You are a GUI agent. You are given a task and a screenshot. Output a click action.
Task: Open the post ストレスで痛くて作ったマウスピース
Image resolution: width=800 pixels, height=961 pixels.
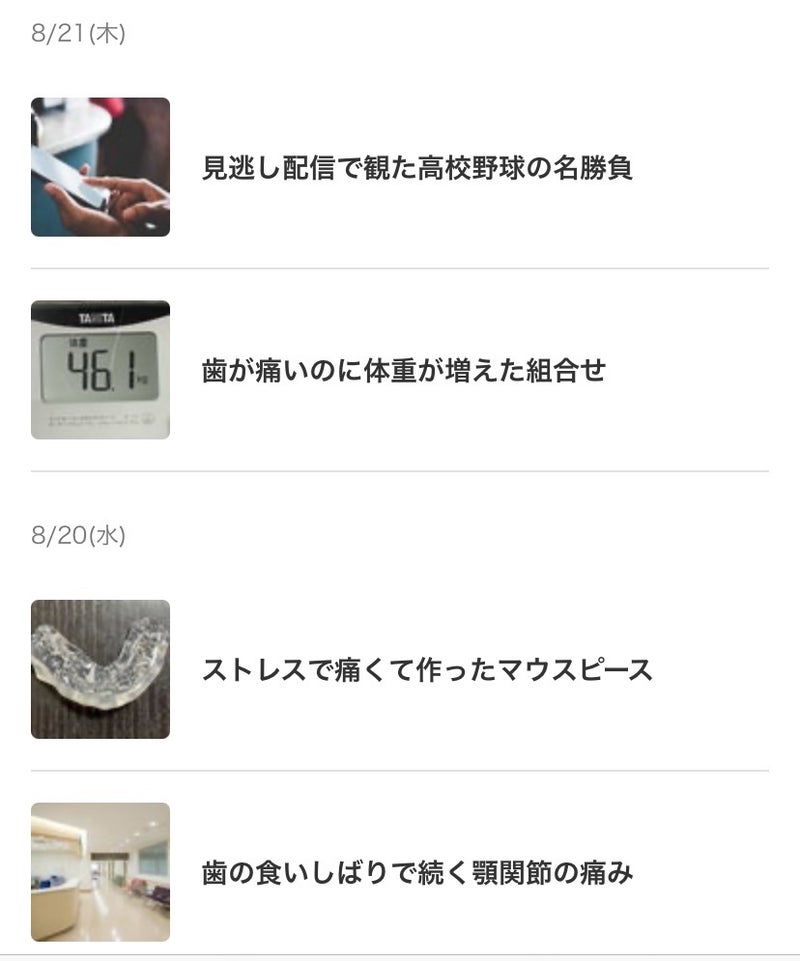point(427,670)
